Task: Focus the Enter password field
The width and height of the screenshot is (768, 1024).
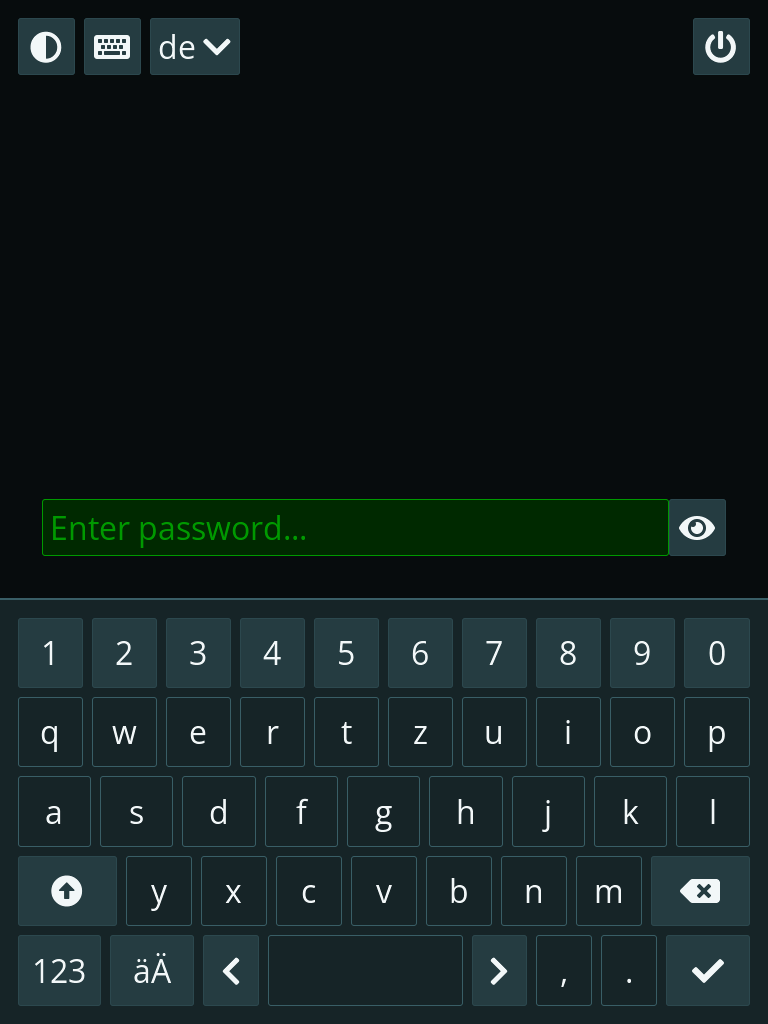Action: point(355,528)
